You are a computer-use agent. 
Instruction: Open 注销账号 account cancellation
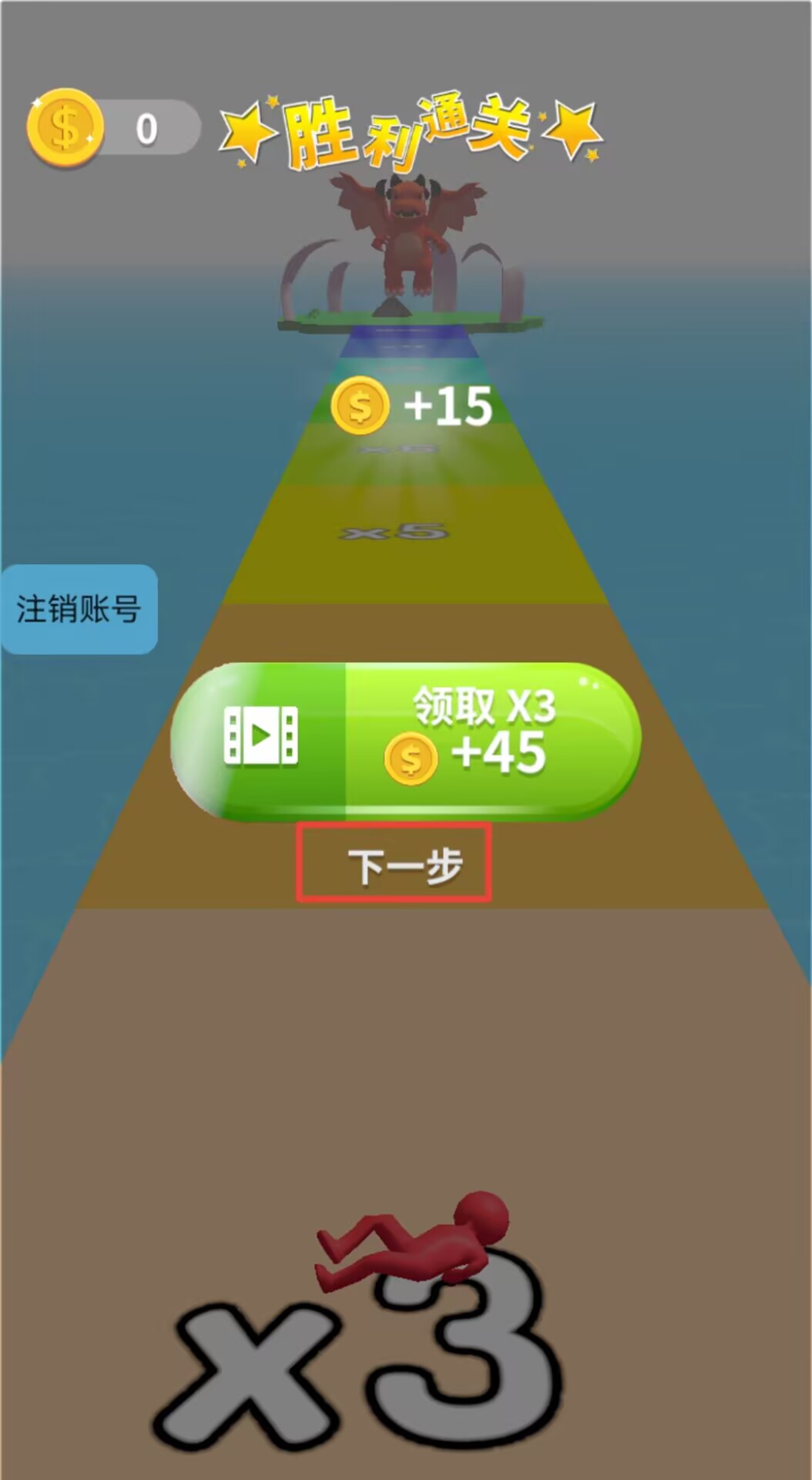(x=79, y=609)
